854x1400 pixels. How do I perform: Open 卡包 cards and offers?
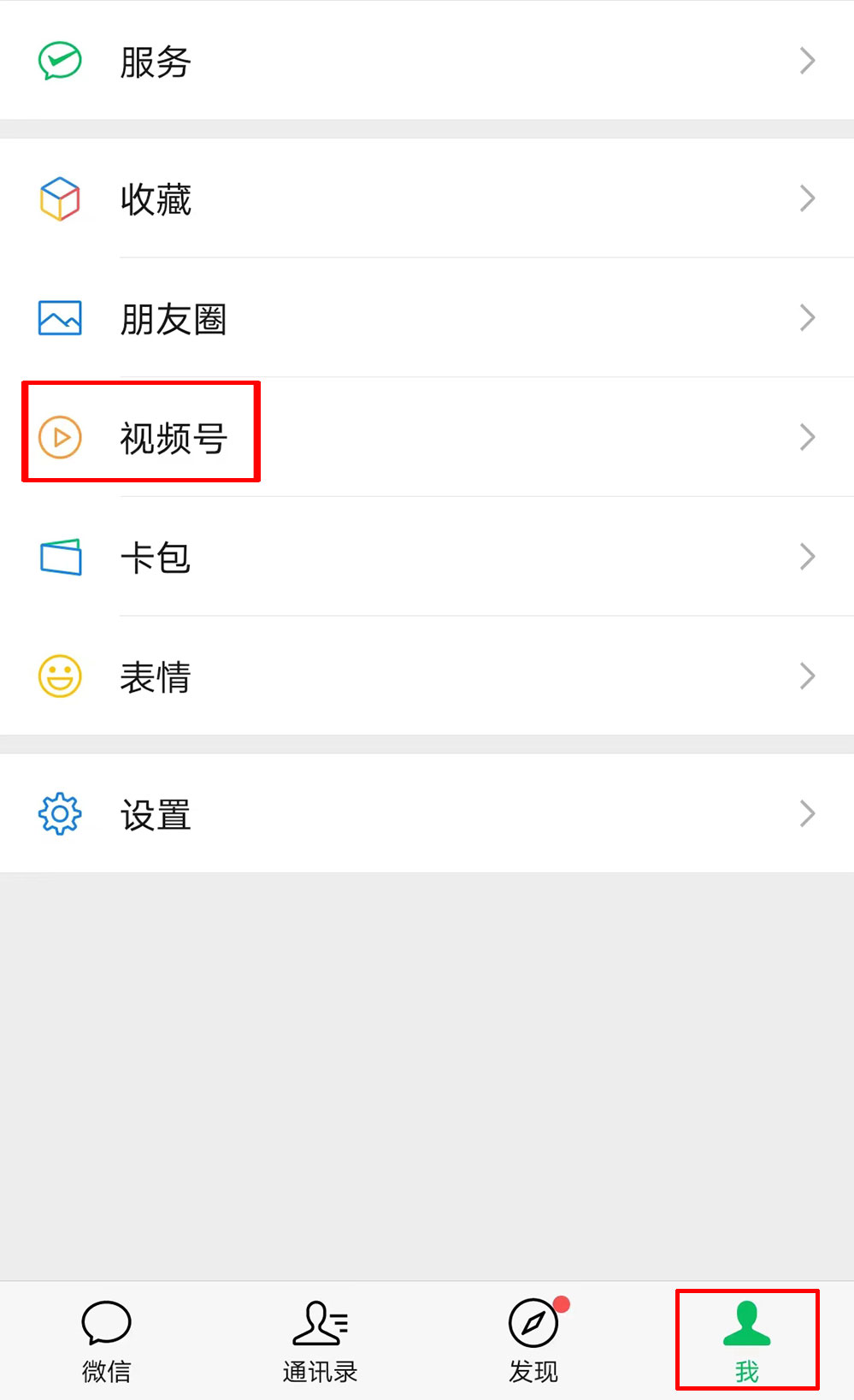pyautogui.click(x=427, y=557)
